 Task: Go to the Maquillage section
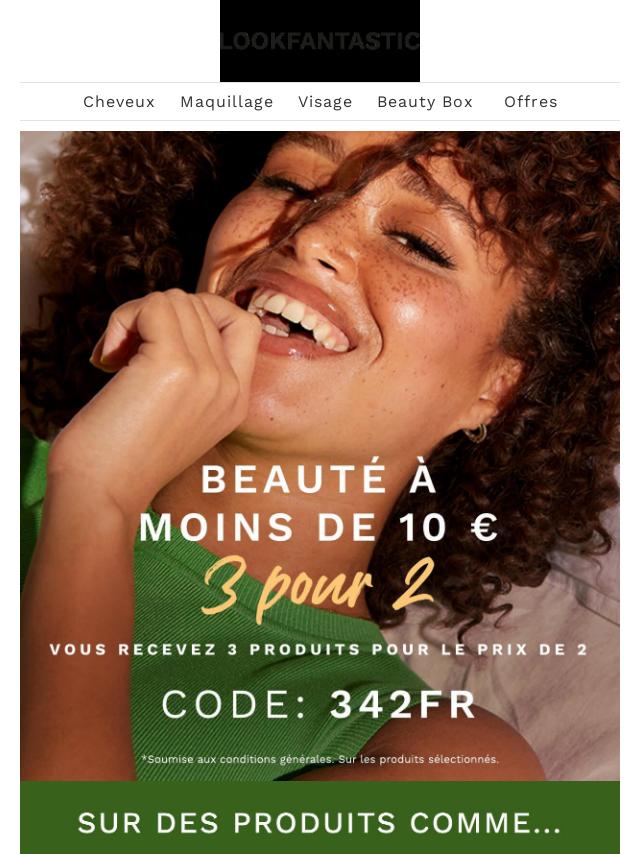[227, 102]
